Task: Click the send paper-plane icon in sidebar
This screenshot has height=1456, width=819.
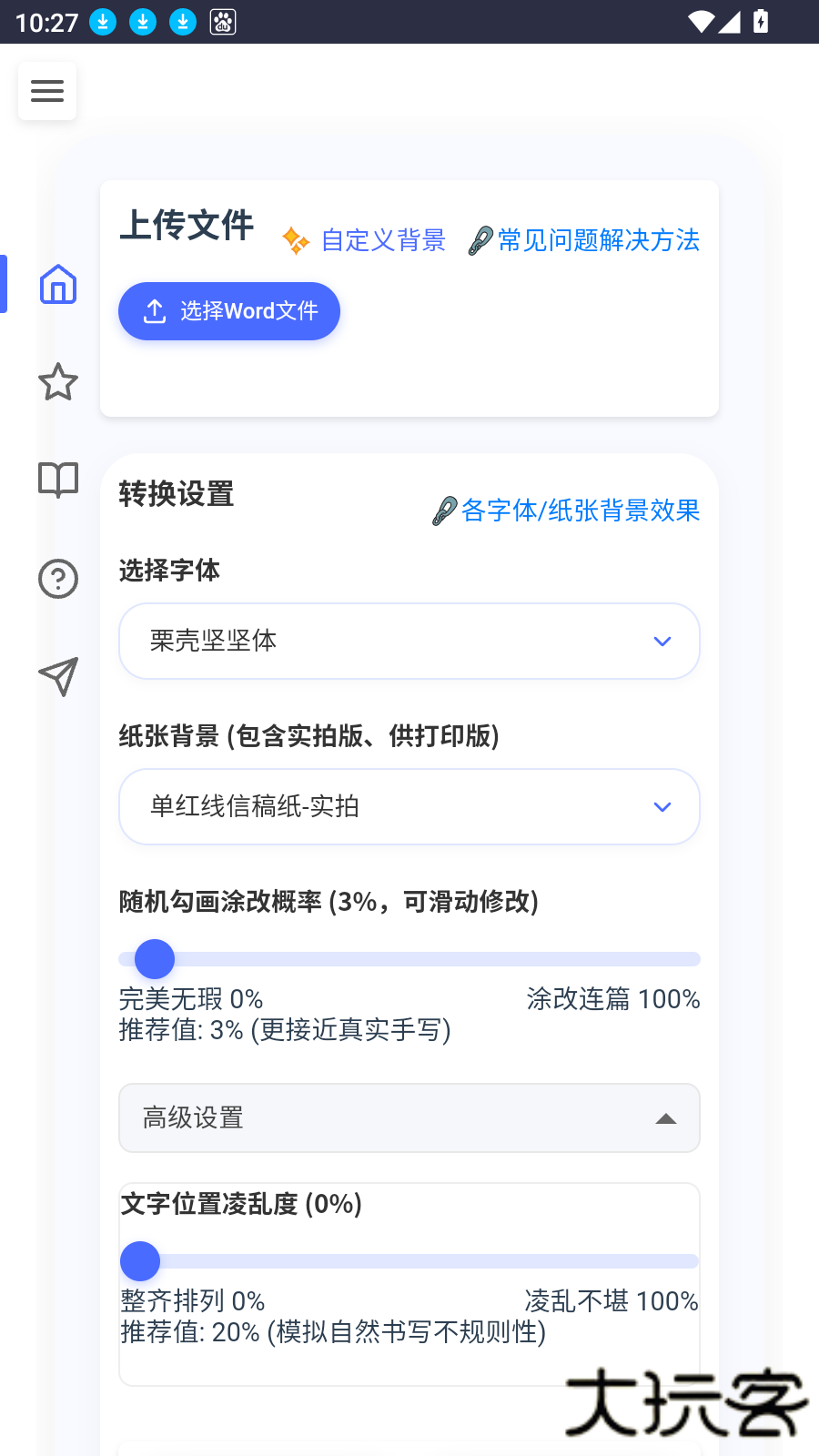Action: point(58,677)
